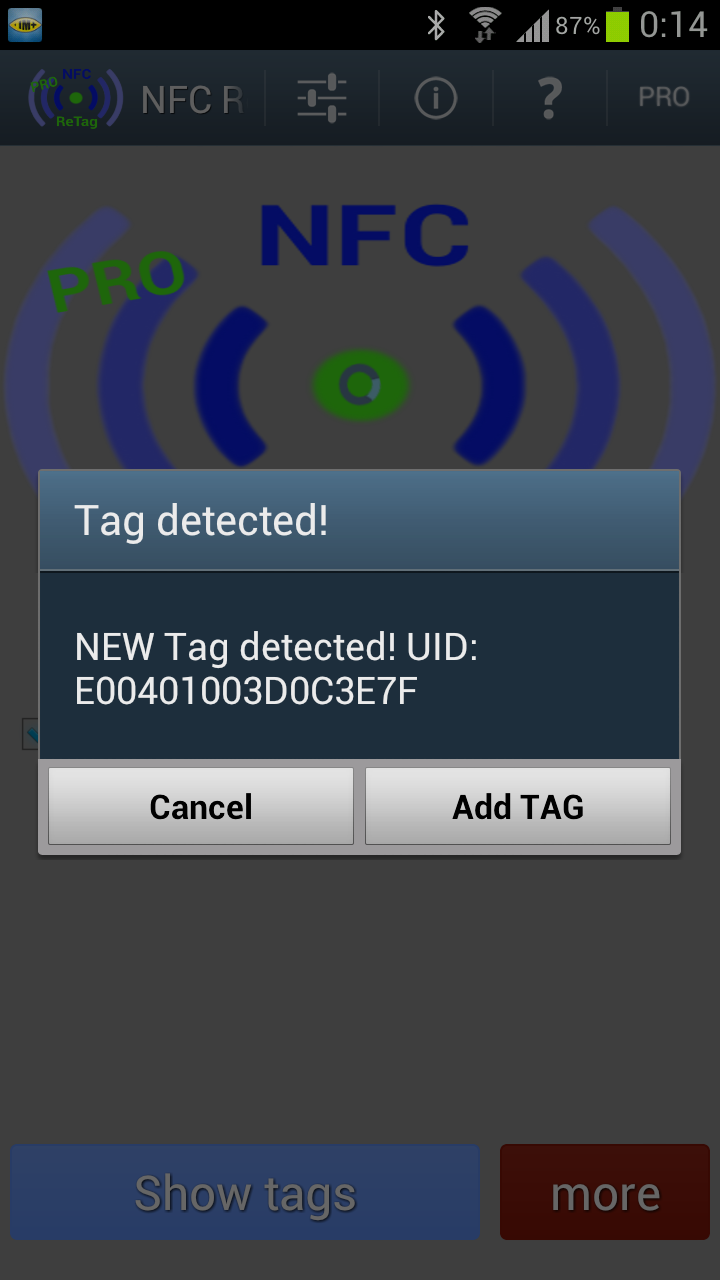The height and width of the screenshot is (1280, 720).
Task: Tap the Show tags button
Action: click(245, 1192)
